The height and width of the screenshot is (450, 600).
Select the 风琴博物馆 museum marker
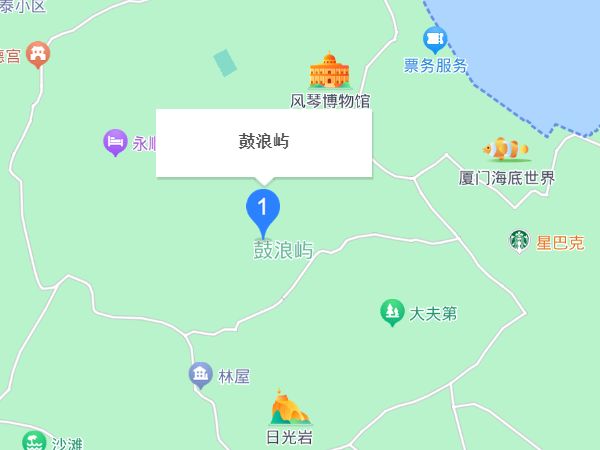pos(330,71)
